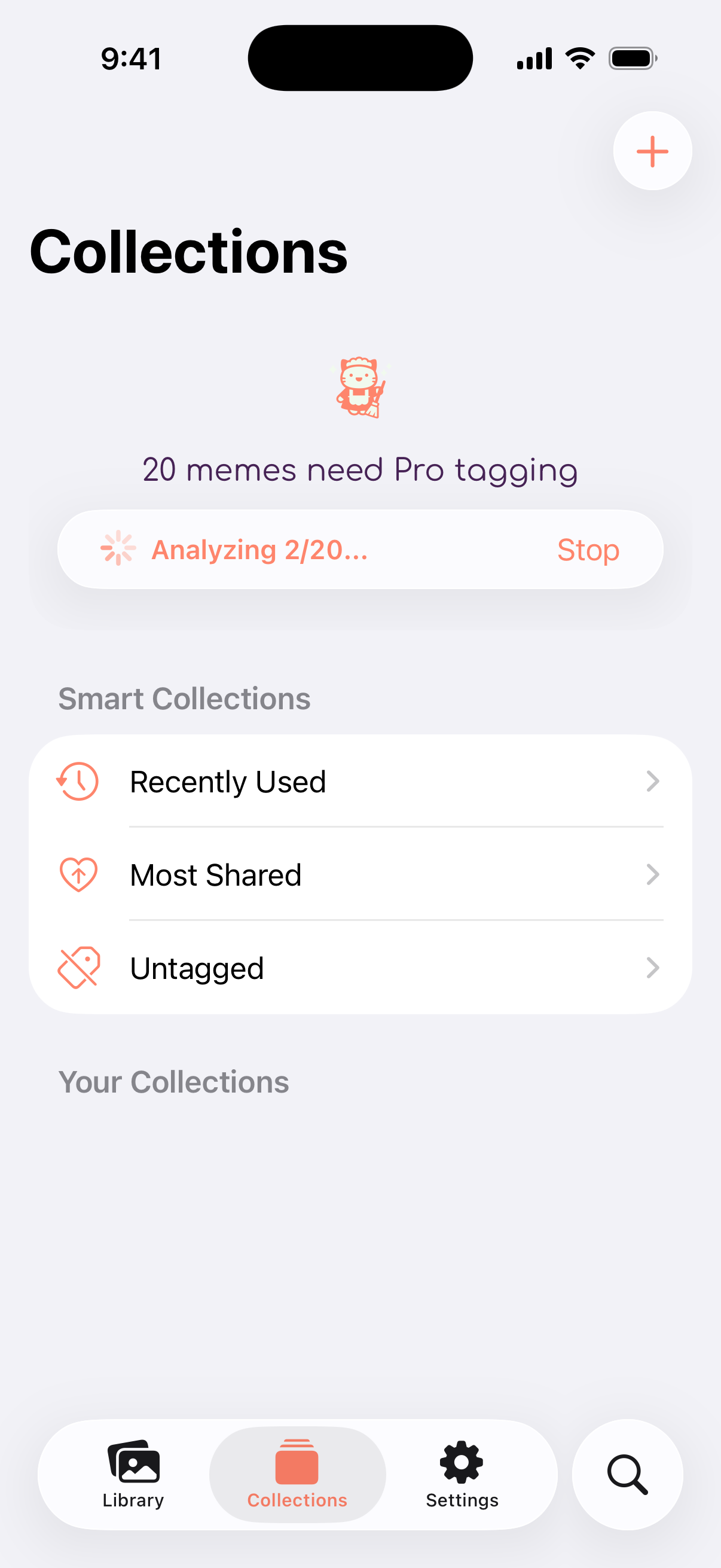Tap the Untagged slashed-tag icon

pos(78,967)
